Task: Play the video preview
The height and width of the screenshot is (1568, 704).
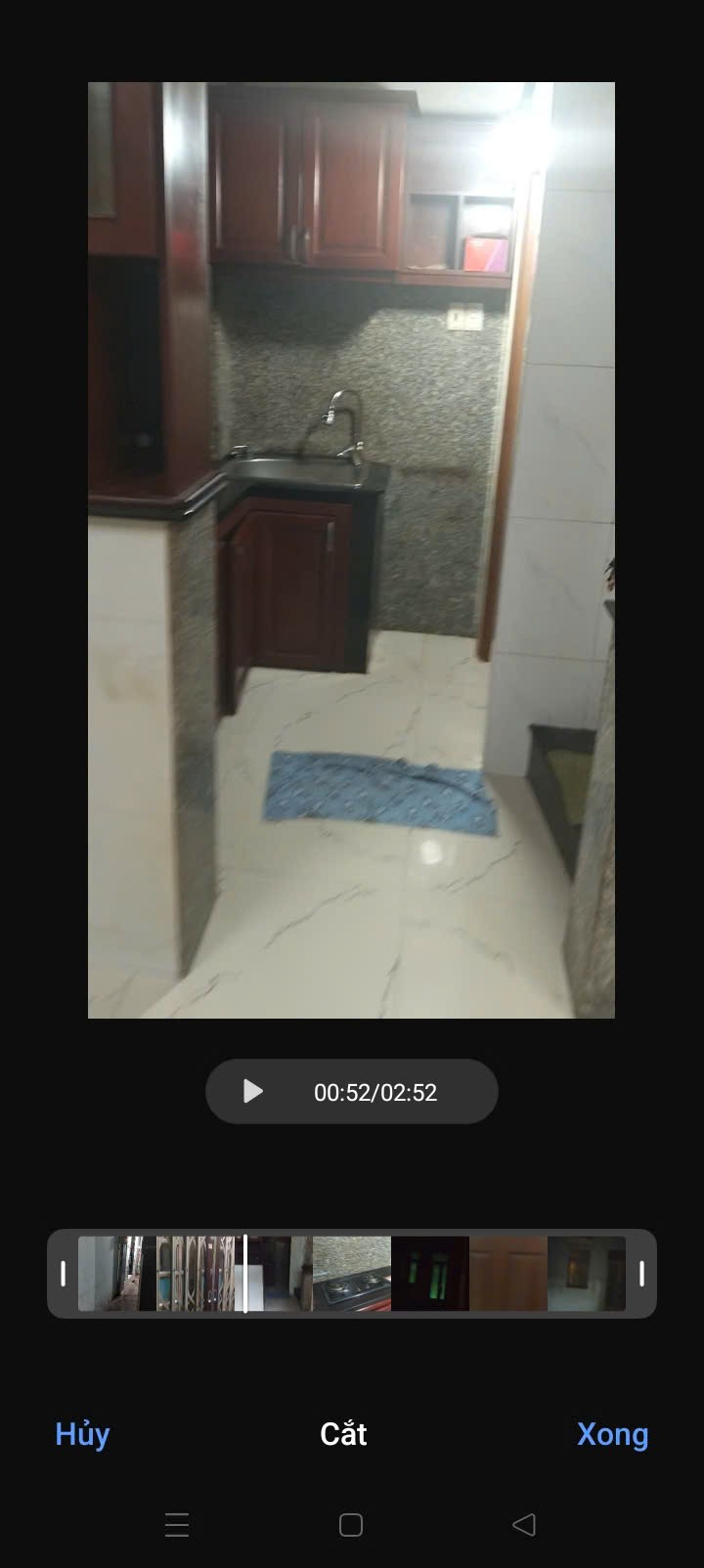Action: (253, 1091)
